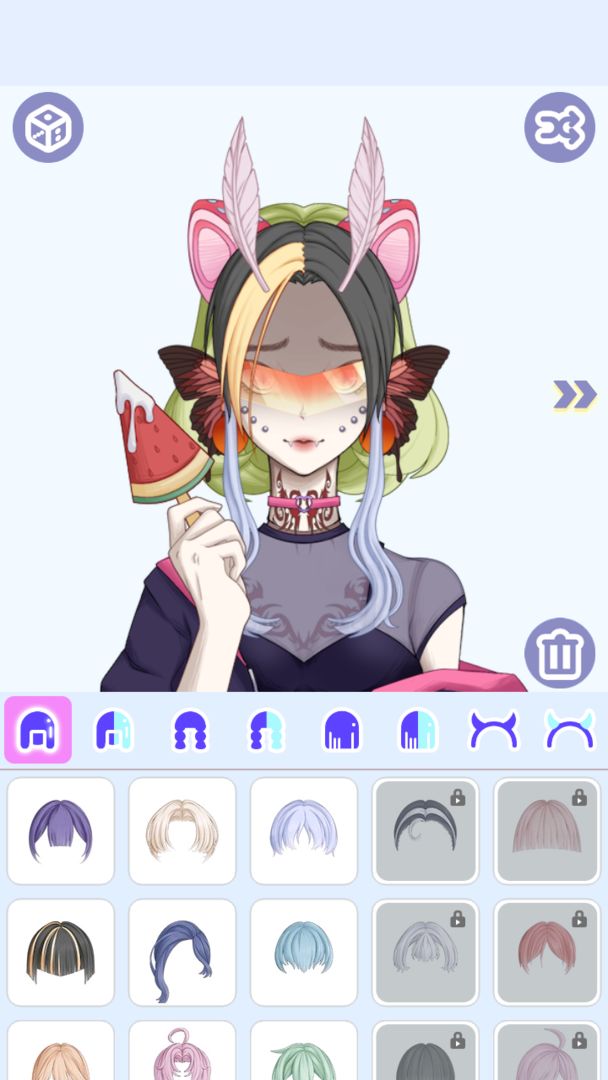608x1080 pixels.
Task: Pick the light blue short bangs
Action: (304, 952)
